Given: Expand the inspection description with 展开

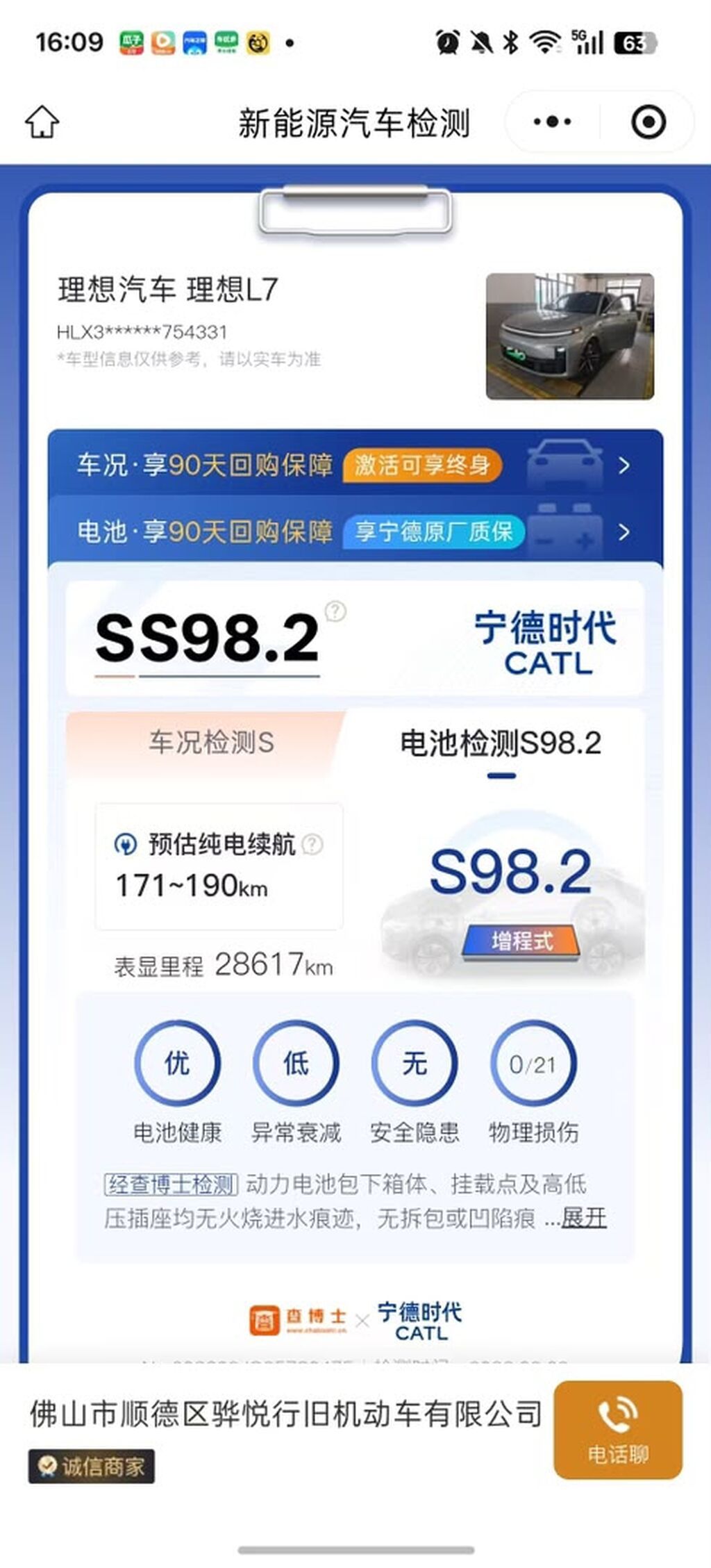Looking at the screenshot, I should [584, 1217].
